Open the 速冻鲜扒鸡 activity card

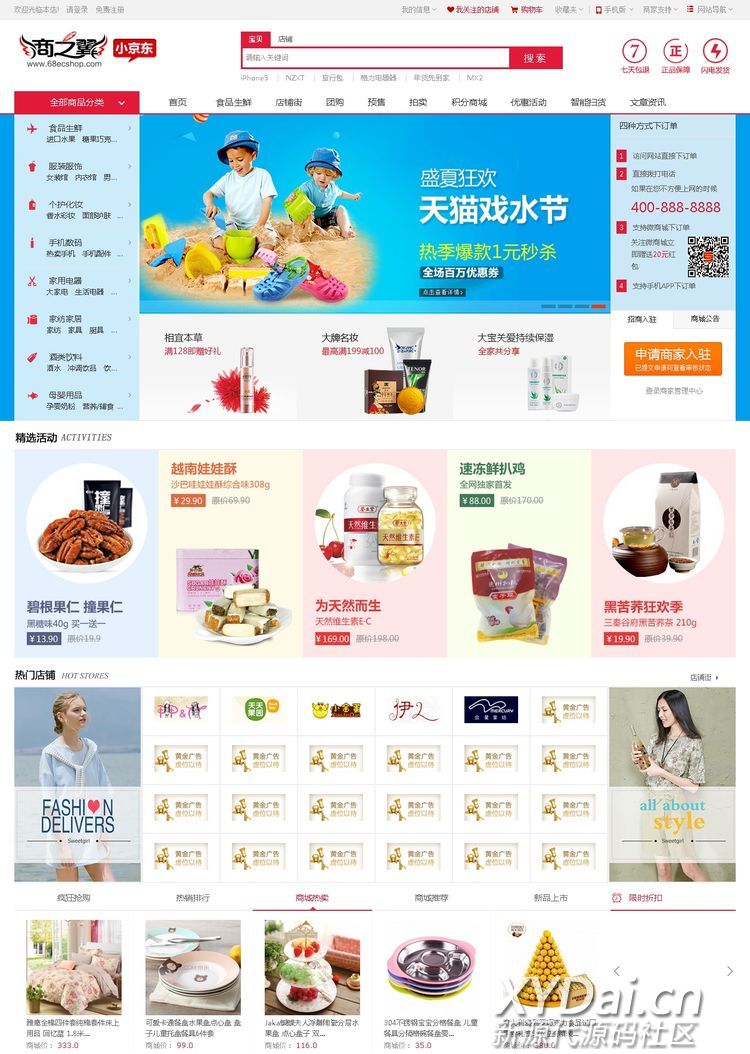(x=518, y=553)
